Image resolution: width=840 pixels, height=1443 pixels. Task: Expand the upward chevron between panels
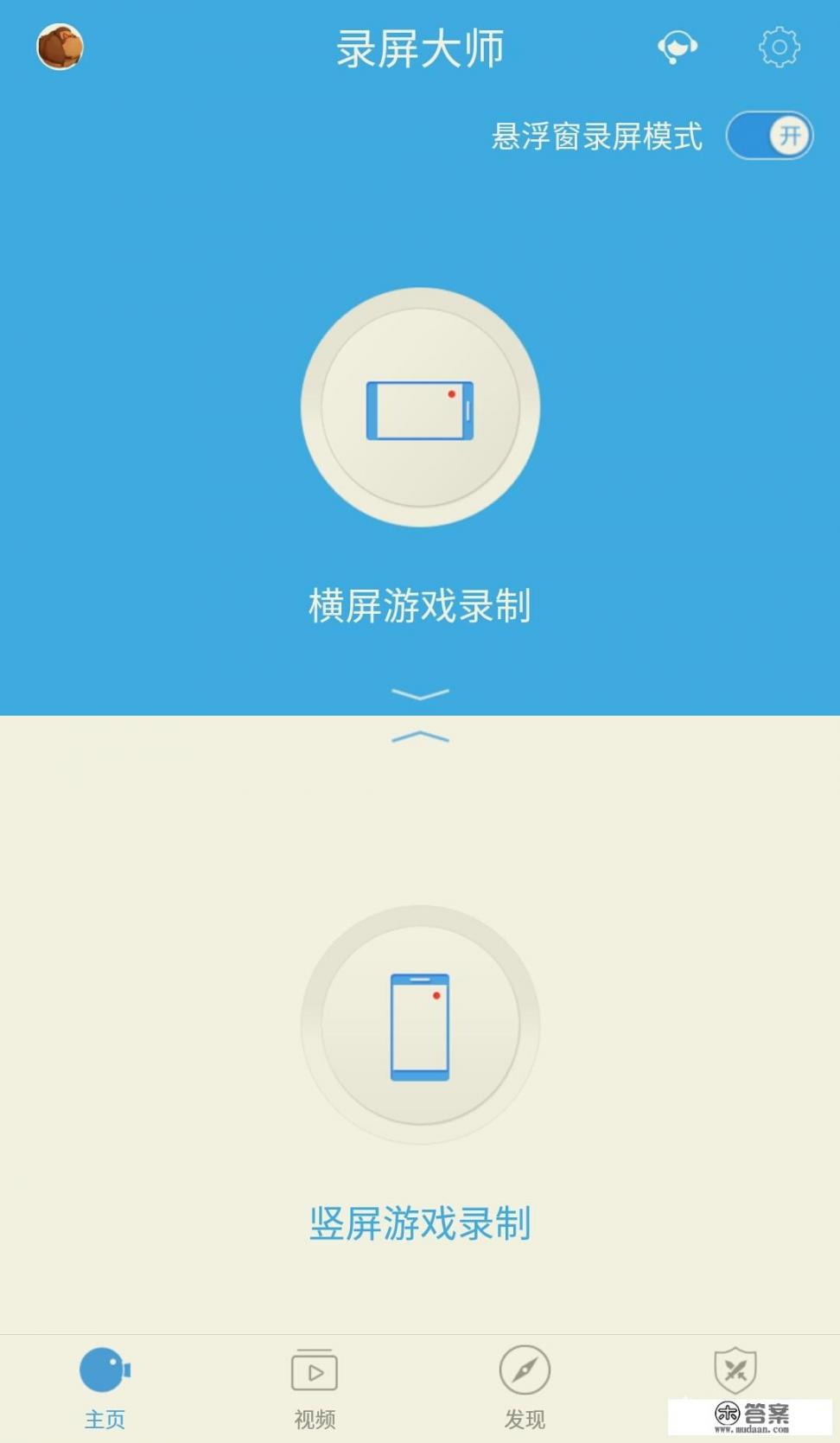tap(419, 736)
